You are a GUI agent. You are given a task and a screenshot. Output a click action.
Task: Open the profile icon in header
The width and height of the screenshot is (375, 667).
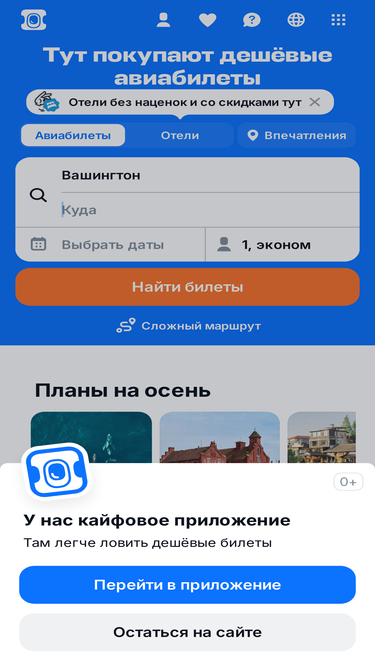[x=163, y=20]
